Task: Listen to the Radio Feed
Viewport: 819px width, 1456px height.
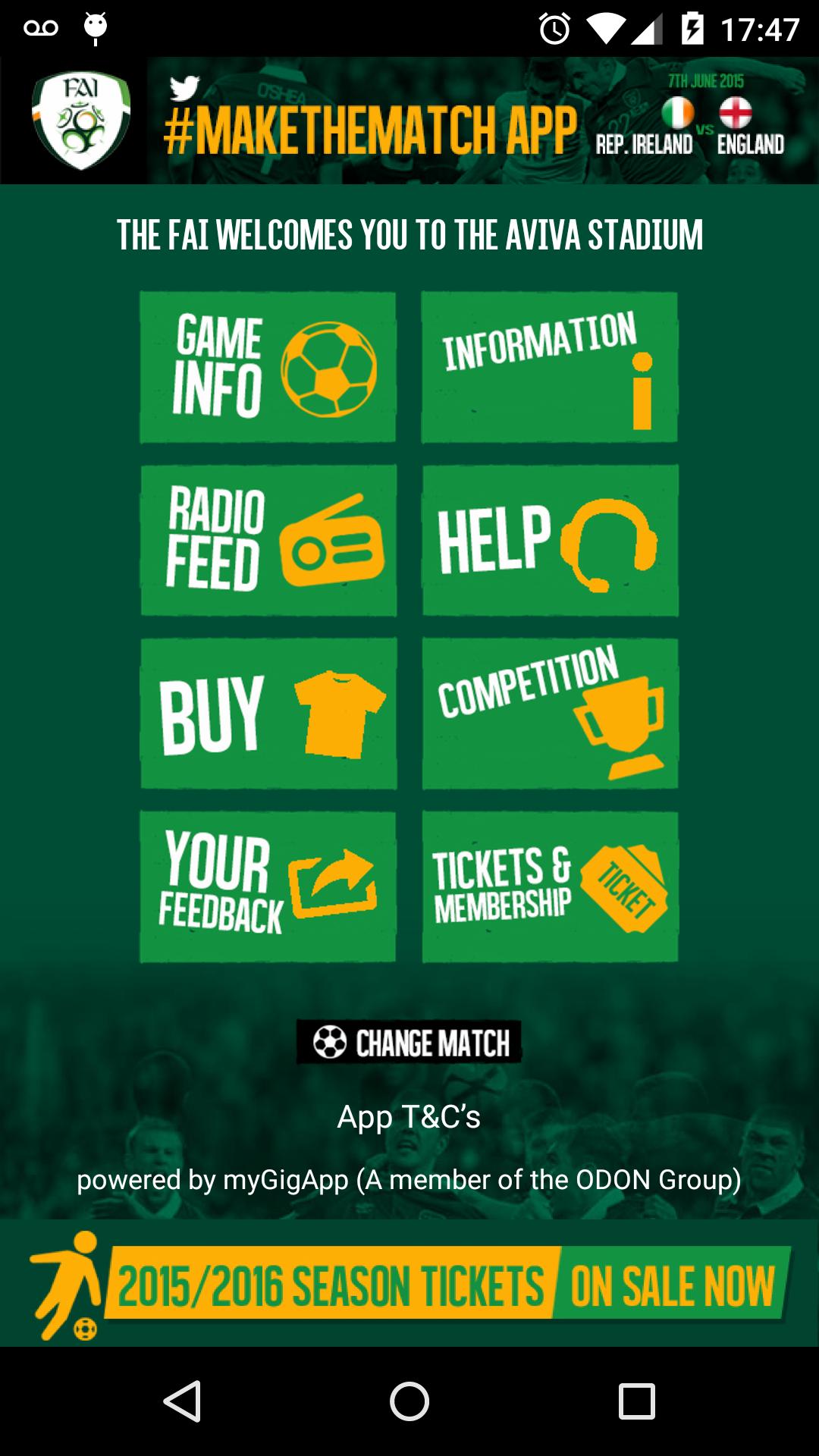Action: [x=268, y=540]
